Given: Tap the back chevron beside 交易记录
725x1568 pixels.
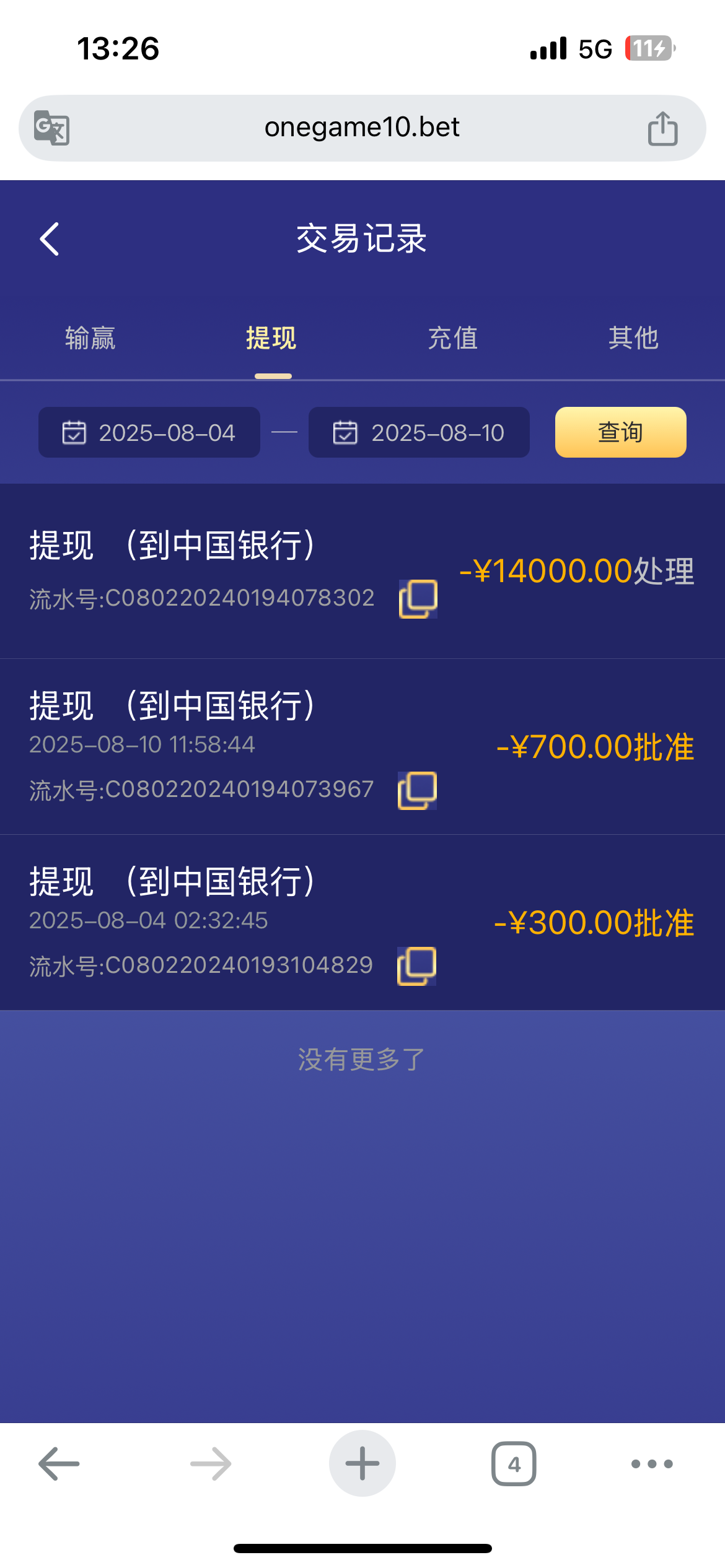Looking at the screenshot, I should pyautogui.click(x=49, y=238).
